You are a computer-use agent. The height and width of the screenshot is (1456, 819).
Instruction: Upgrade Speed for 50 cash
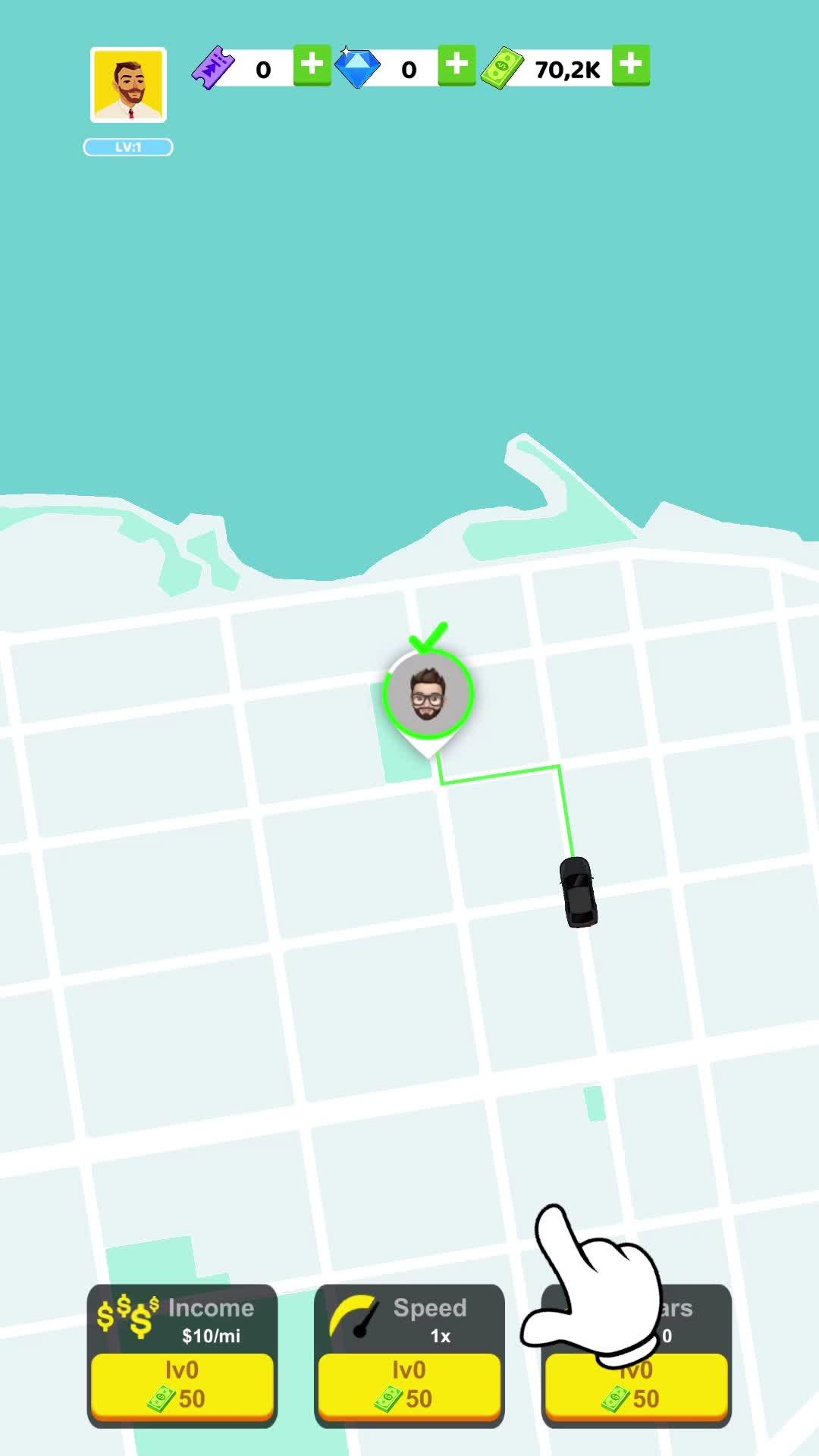tap(409, 1385)
